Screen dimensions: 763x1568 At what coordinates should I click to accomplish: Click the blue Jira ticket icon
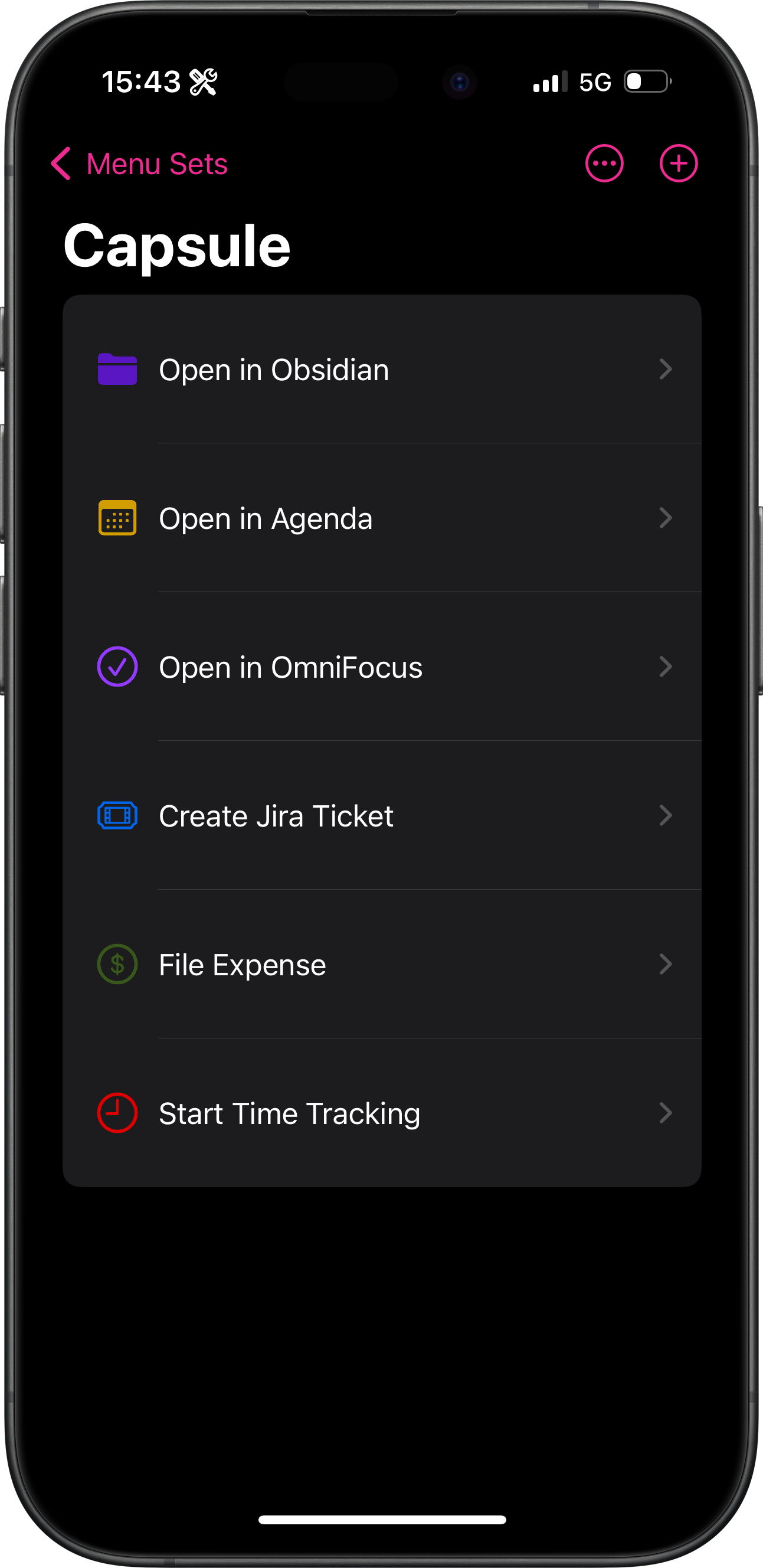coord(117,816)
